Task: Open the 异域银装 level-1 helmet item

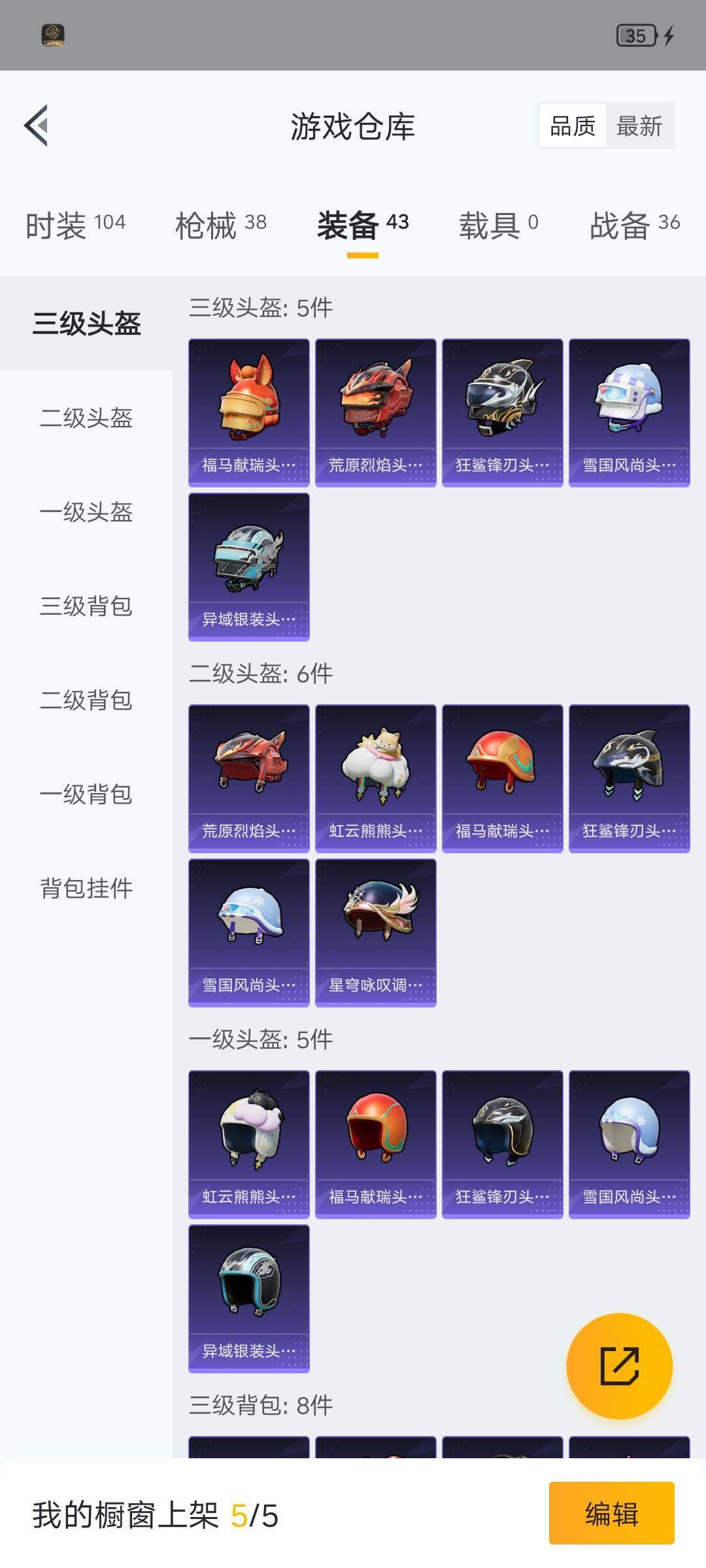Action: 248,1297
